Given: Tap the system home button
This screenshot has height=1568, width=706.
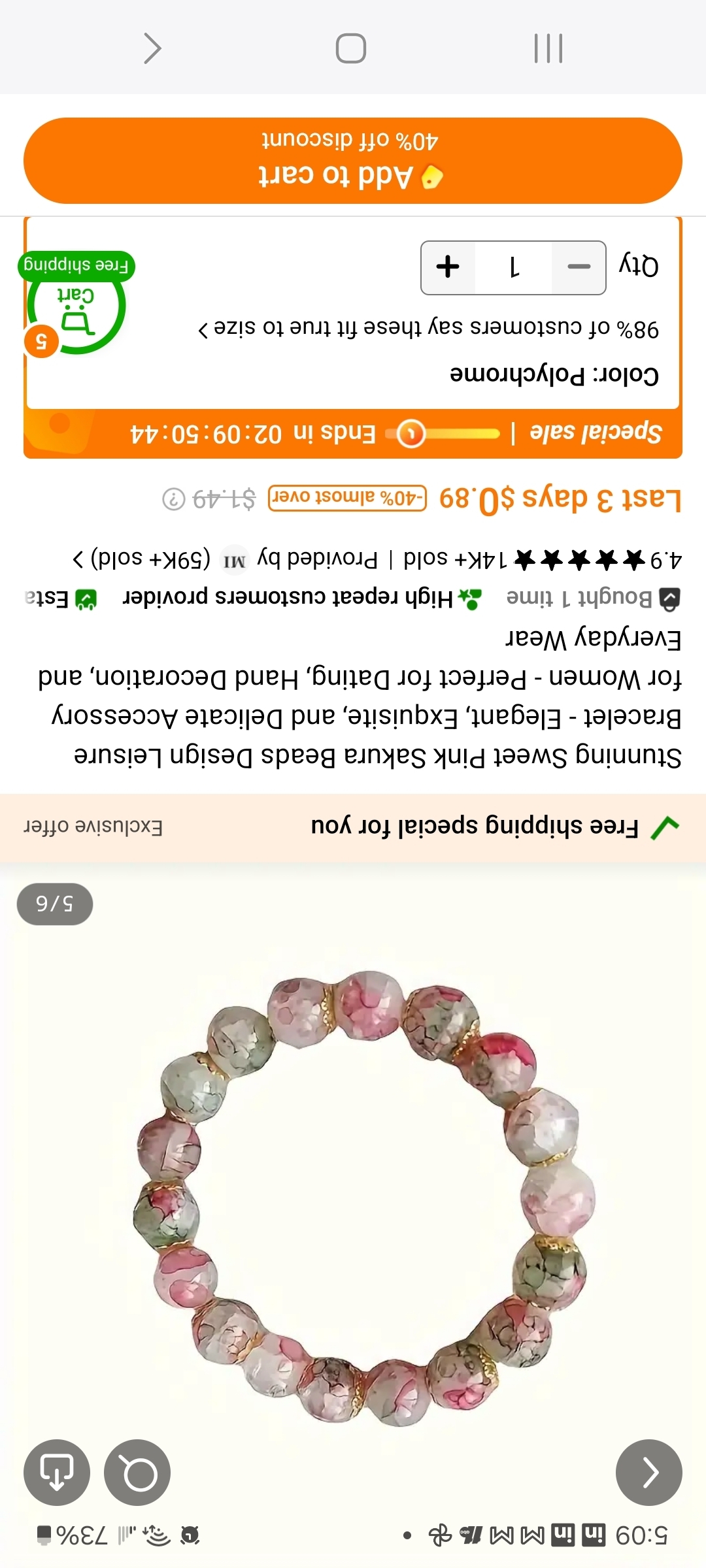Looking at the screenshot, I should coord(351,48).
